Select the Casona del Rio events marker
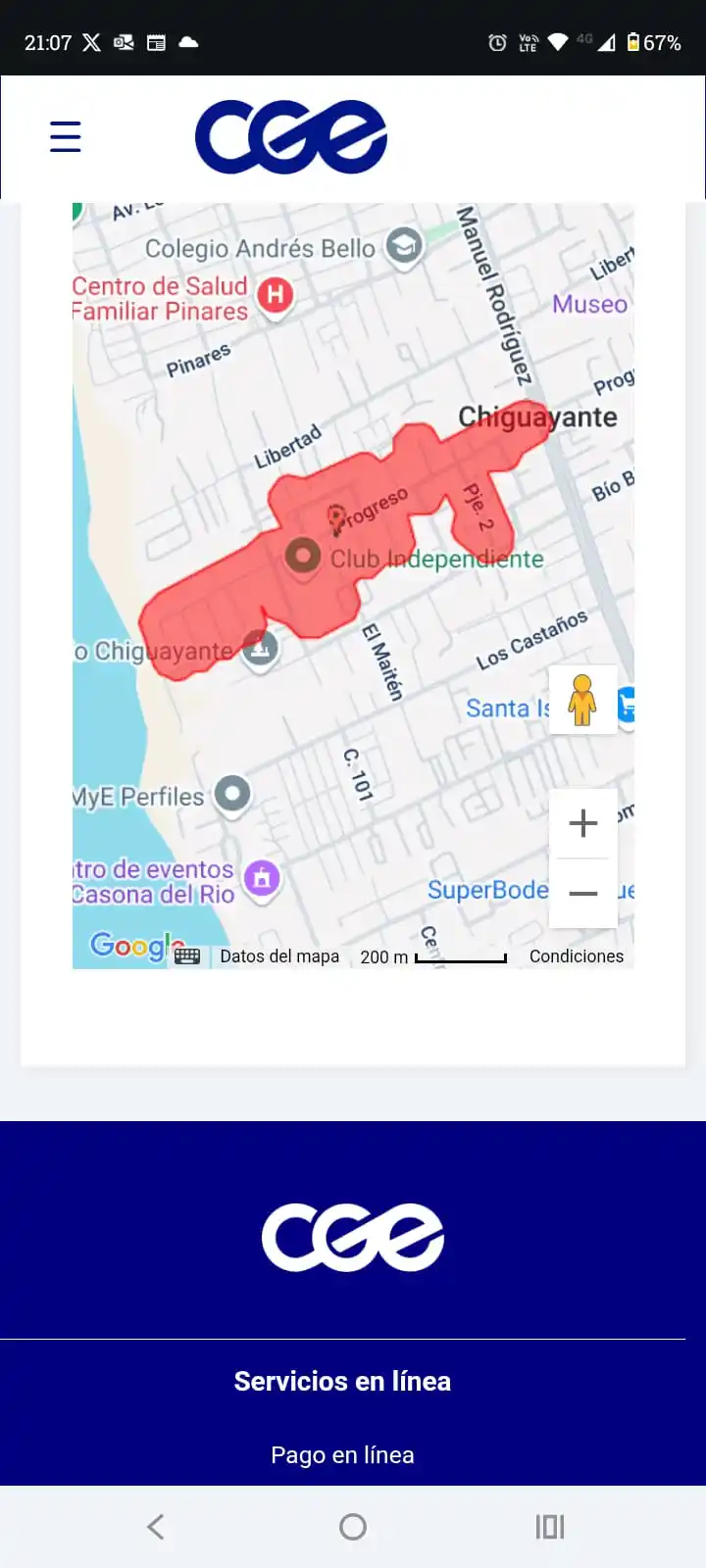 (262, 878)
